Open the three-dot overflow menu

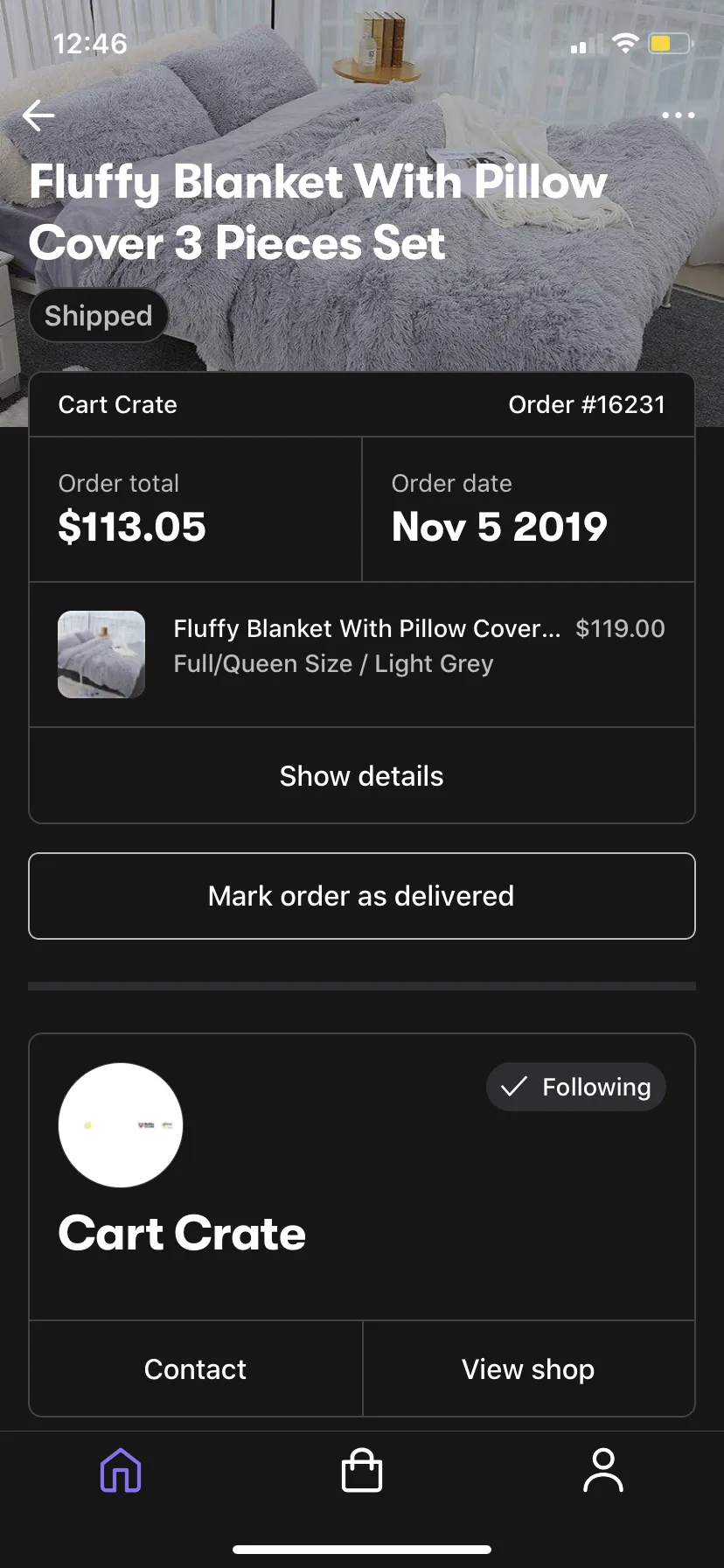click(678, 115)
